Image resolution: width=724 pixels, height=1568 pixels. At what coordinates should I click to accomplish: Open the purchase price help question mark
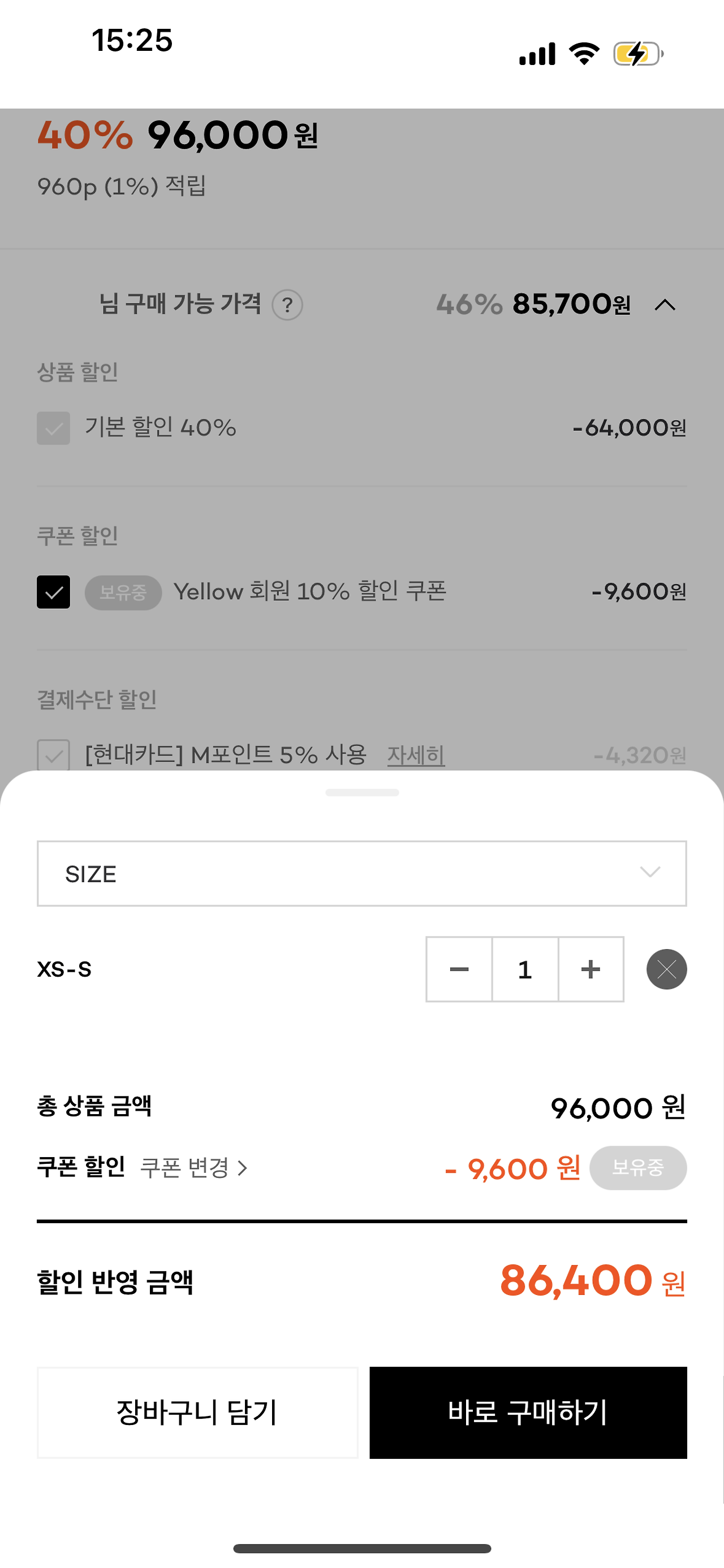coord(287,306)
